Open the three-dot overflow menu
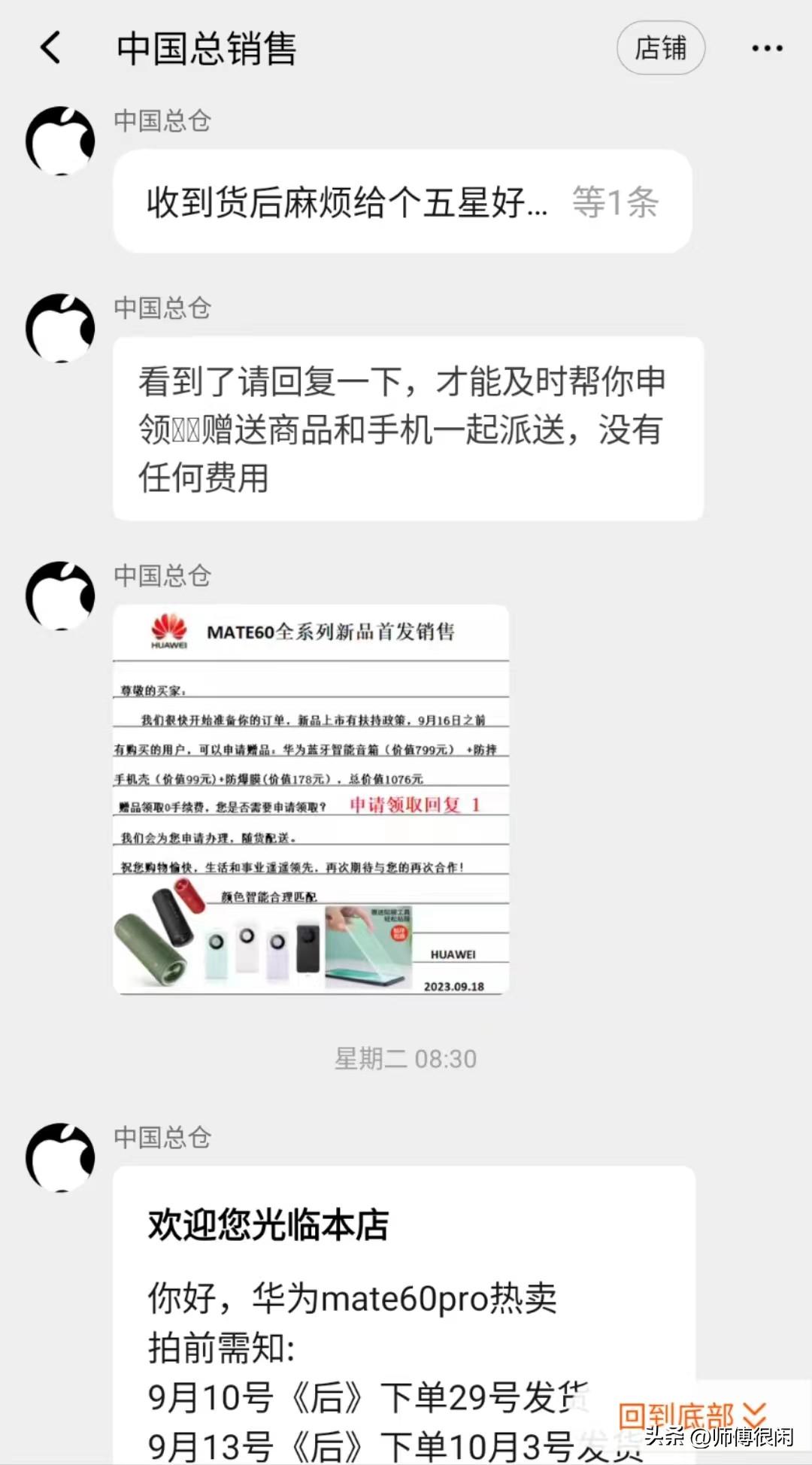The image size is (812, 1465). (767, 48)
